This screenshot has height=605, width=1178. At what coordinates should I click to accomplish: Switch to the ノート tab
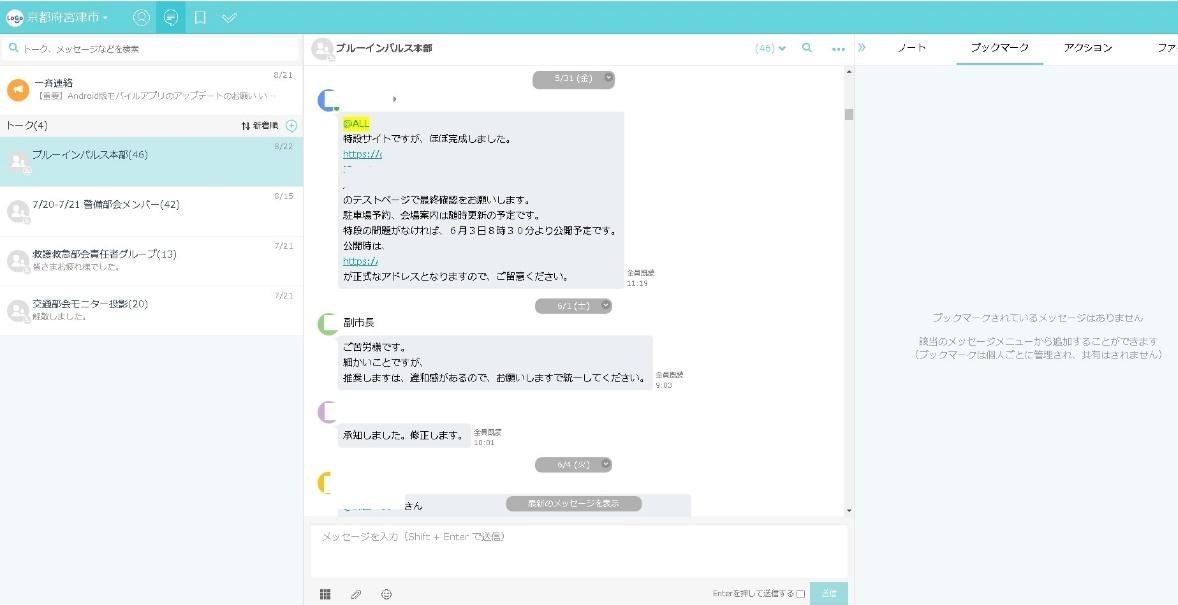coord(911,47)
